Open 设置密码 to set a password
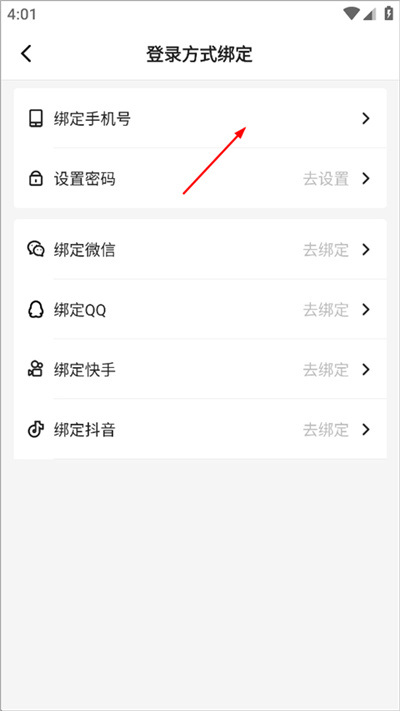The height and width of the screenshot is (711, 400). point(200,178)
